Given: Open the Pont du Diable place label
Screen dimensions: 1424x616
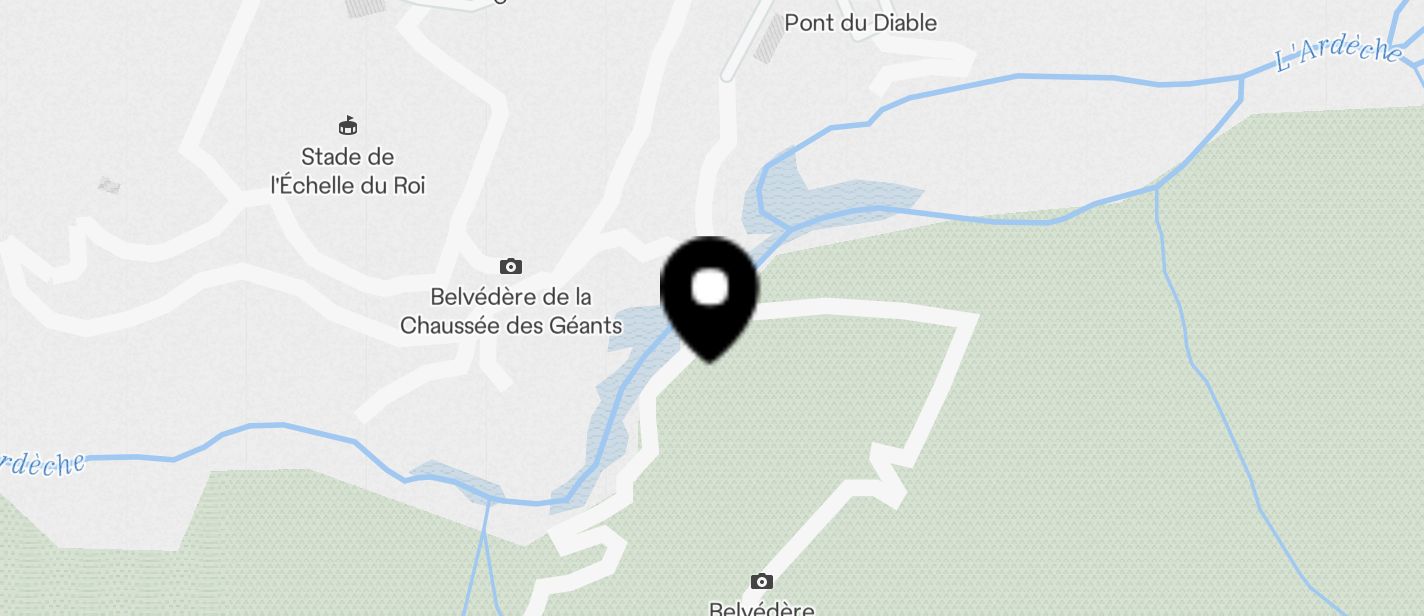Looking at the screenshot, I should (x=860, y=23).
